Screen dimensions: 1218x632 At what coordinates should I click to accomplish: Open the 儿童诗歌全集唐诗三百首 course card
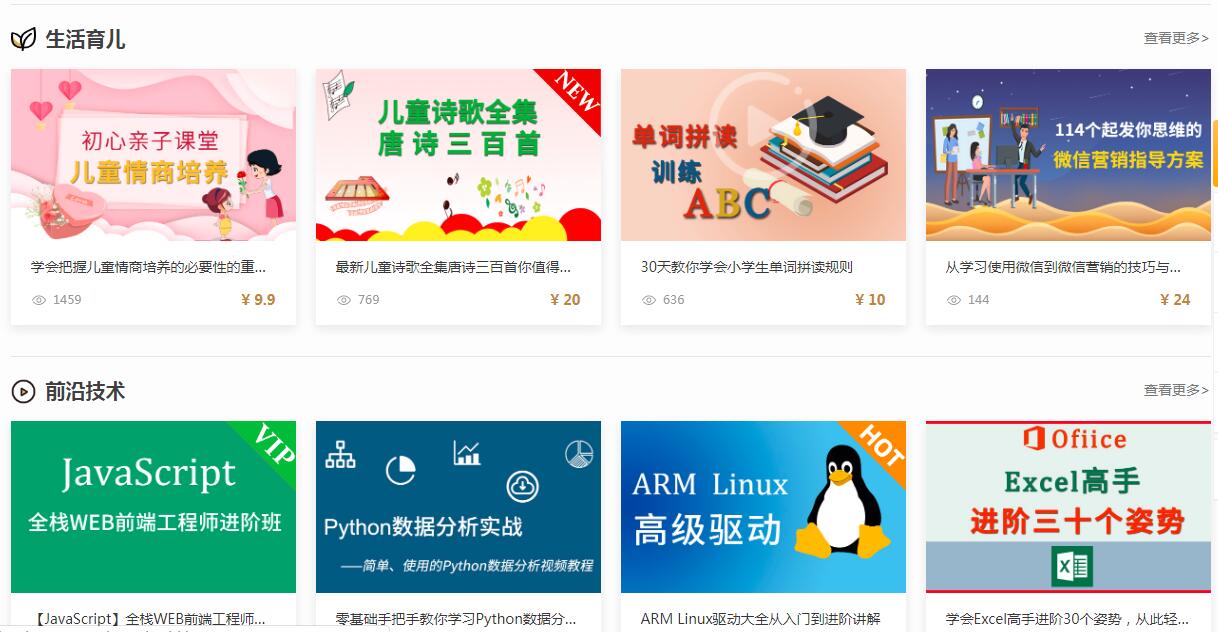coord(458,156)
